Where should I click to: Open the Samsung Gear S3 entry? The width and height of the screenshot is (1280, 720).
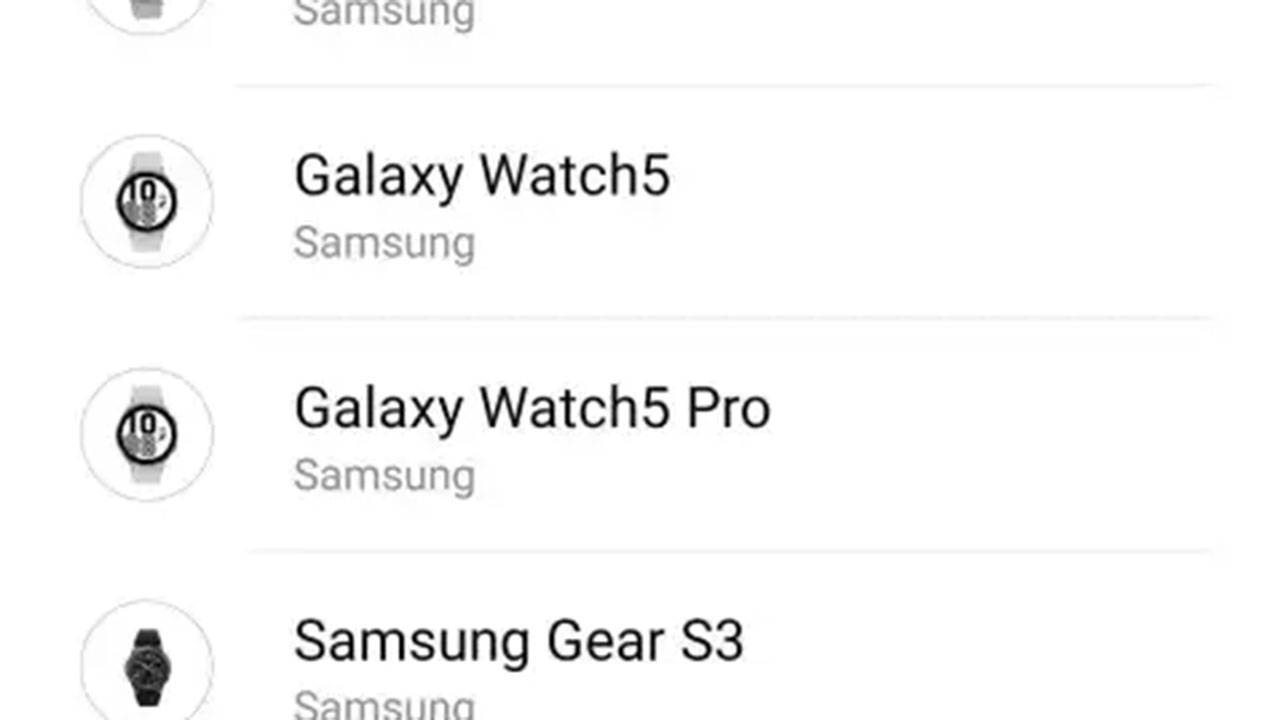point(518,641)
